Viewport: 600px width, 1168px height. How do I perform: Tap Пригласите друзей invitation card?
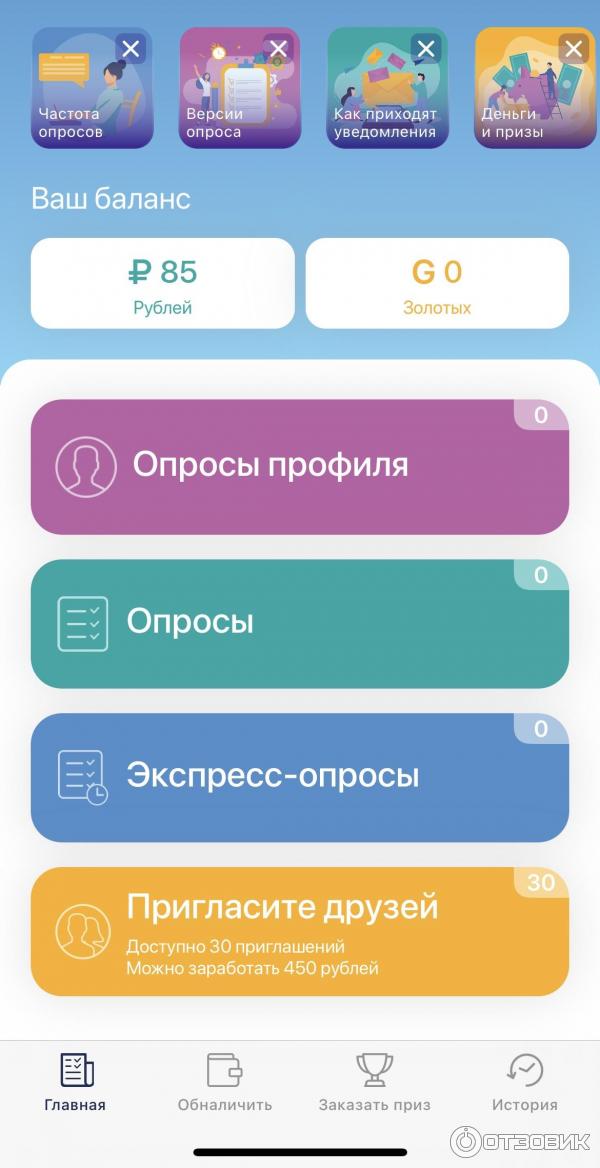tap(300, 931)
